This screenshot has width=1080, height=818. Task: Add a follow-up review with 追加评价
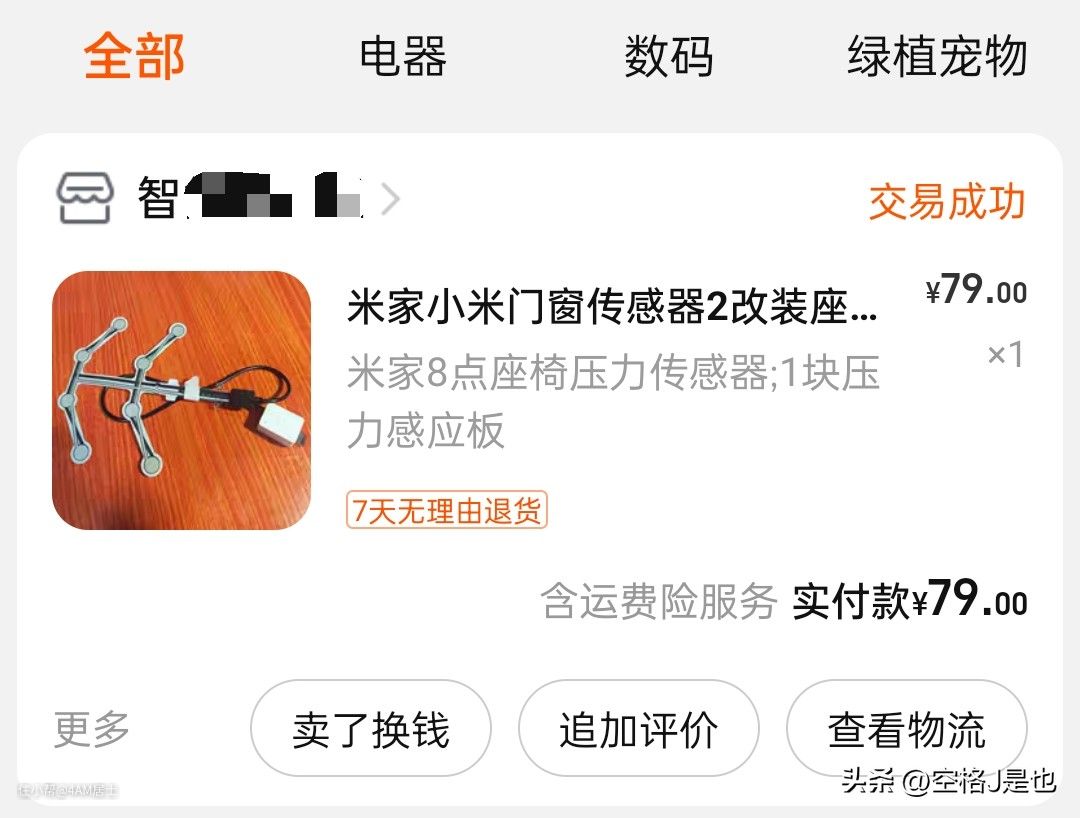(x=638, y=729)
